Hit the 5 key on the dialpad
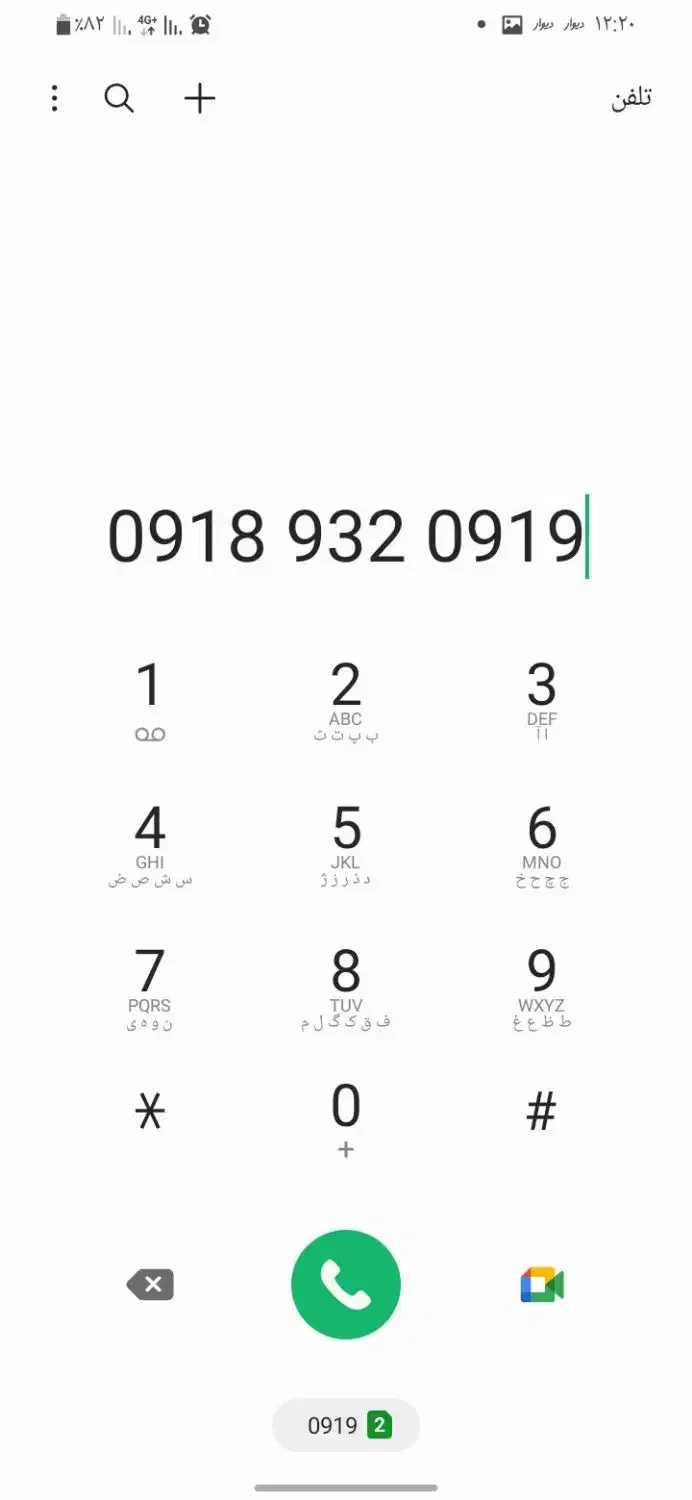The image size is (692, 1500). pyautogui.click(x=346, y=843)
